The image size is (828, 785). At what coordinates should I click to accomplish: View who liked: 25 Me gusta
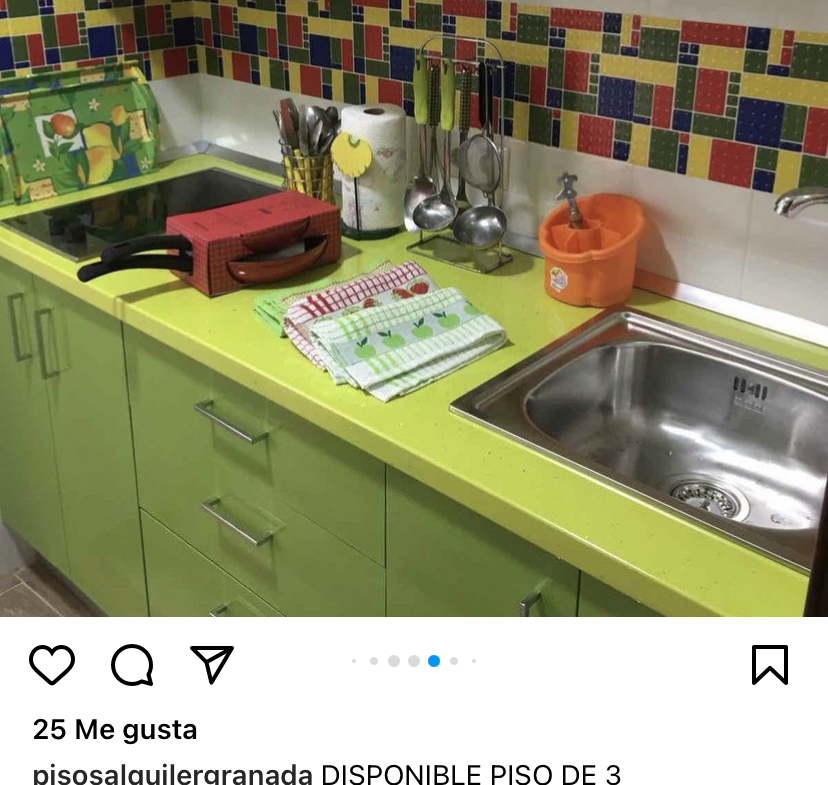(x=115, y=730)
